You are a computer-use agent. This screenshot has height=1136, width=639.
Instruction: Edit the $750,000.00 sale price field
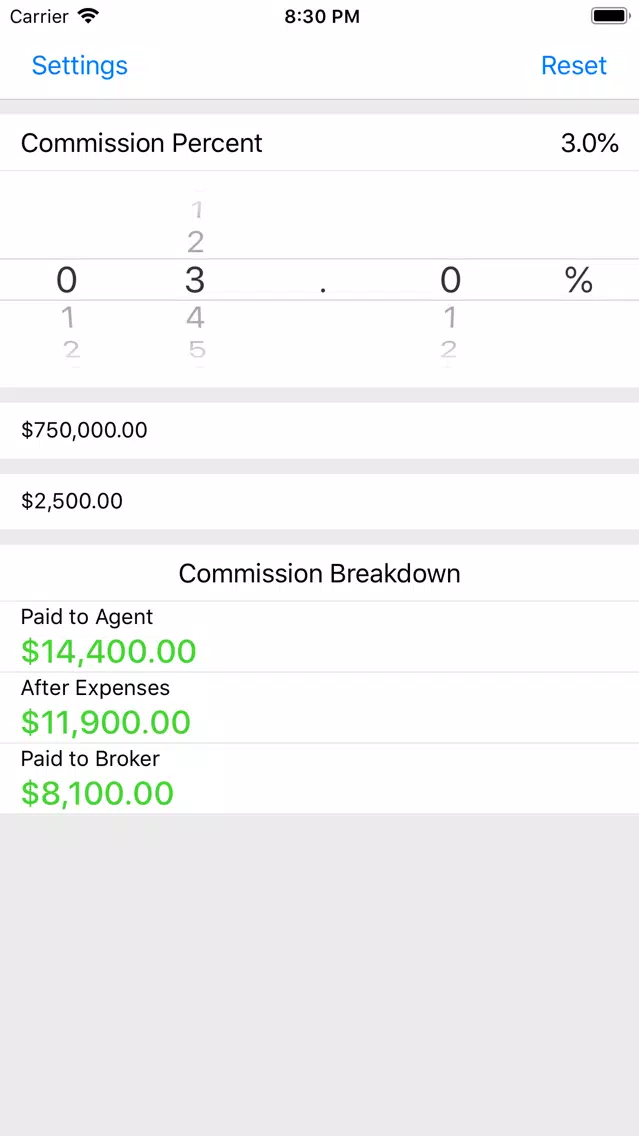[x=320, y=430]
